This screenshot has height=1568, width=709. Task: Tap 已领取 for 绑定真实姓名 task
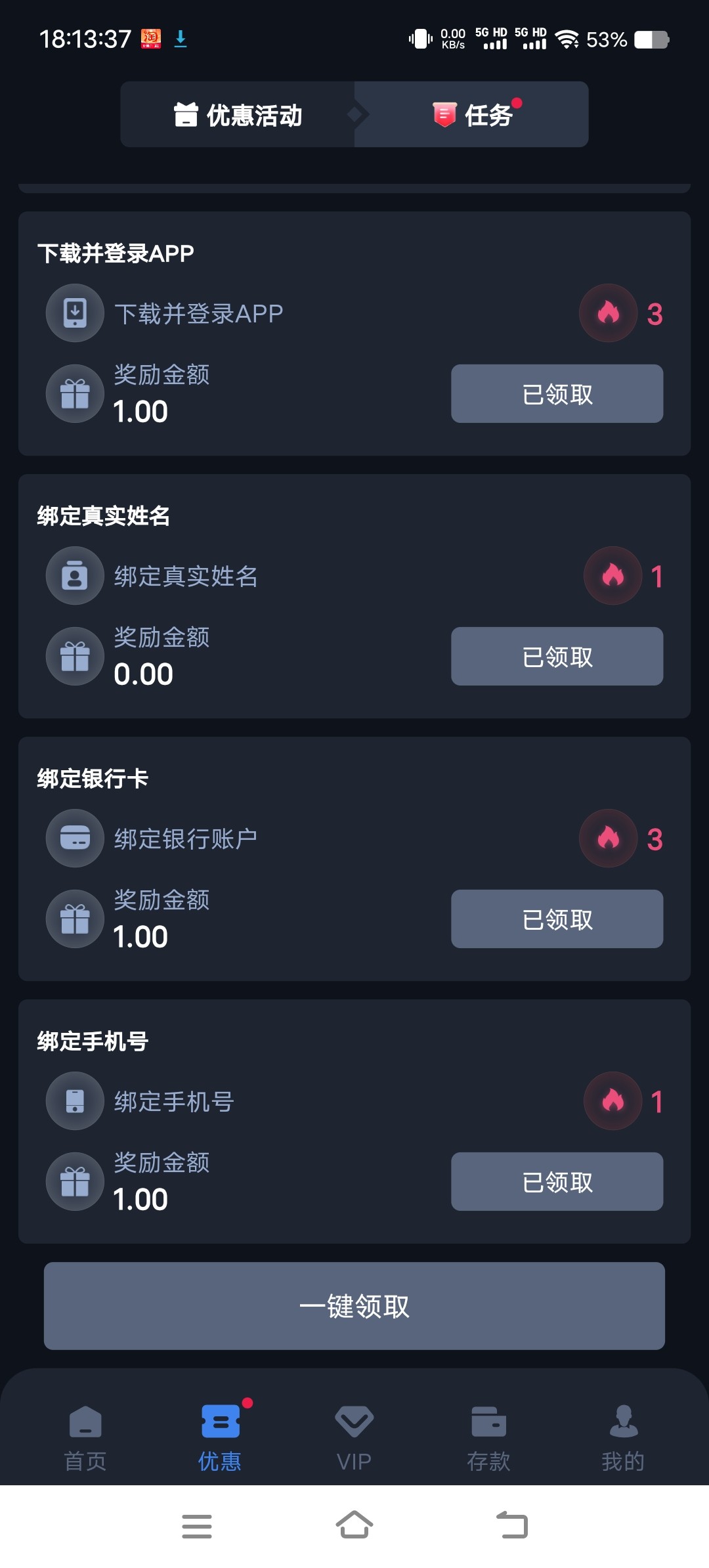[x=557, y=657]
